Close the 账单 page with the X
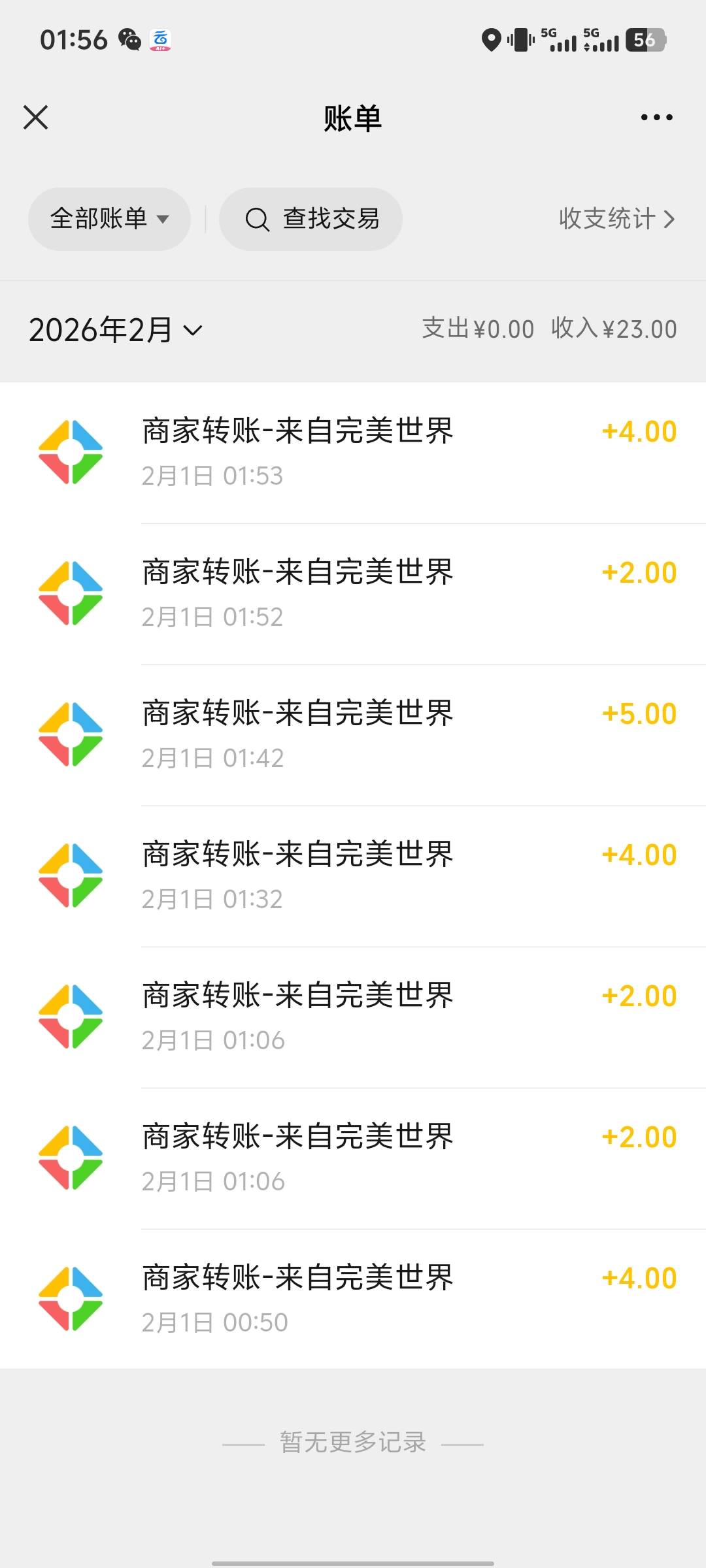The width and height of the screenshot is (706, 1568). pos(36,118)
